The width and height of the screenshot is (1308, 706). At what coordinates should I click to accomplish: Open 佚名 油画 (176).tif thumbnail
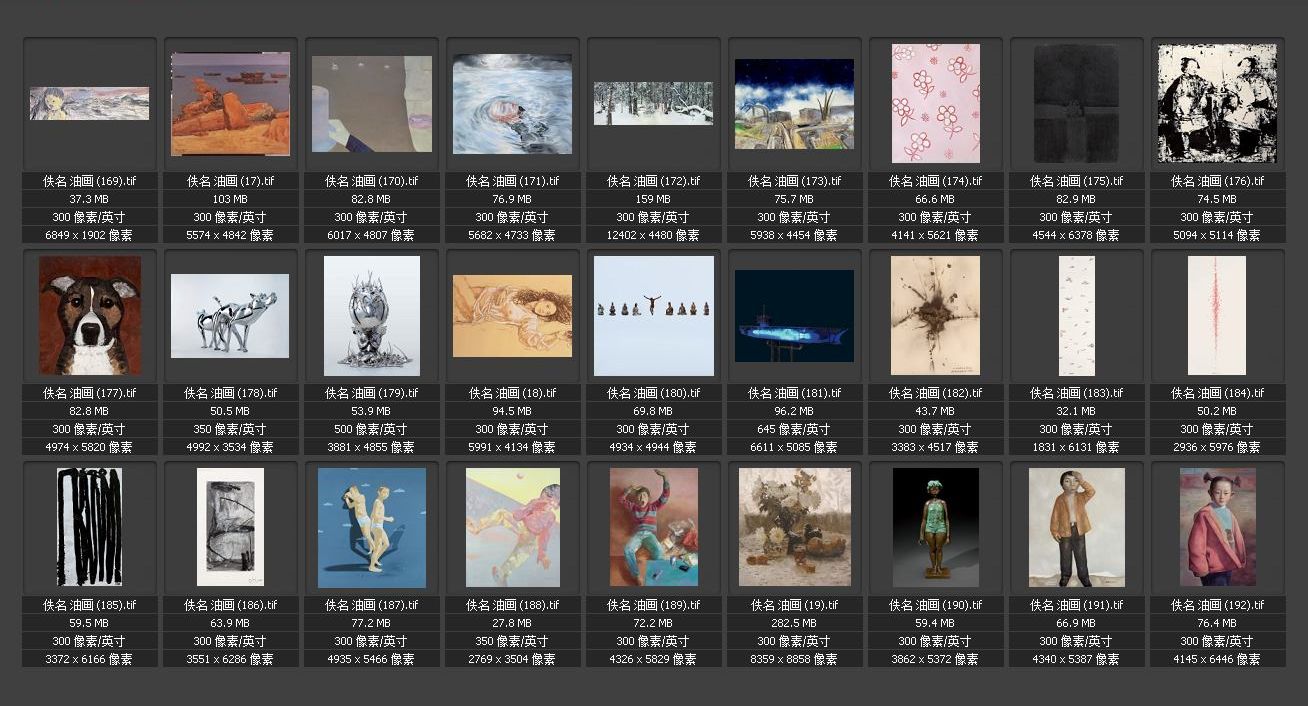click(1217, 103)
